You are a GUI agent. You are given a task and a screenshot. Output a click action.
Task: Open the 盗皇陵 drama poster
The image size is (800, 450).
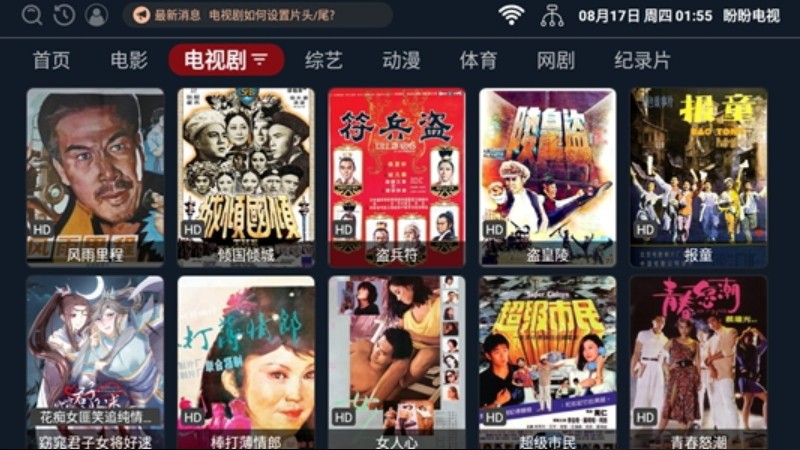click(x=548, y=175)
